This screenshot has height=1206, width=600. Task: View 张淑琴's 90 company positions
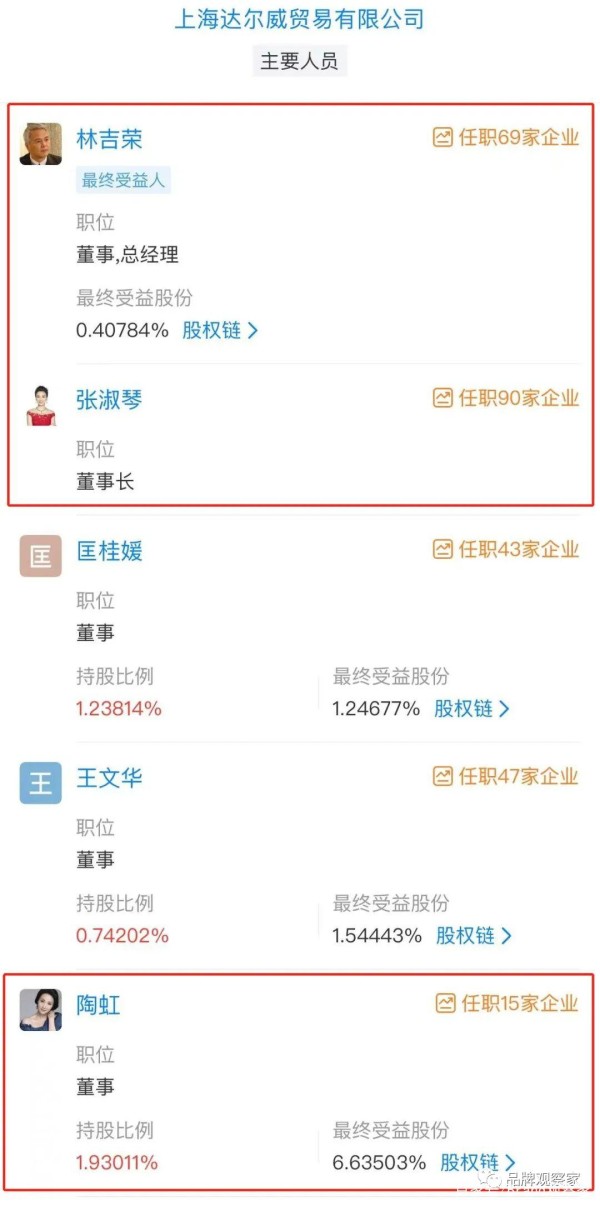point(506,398)
